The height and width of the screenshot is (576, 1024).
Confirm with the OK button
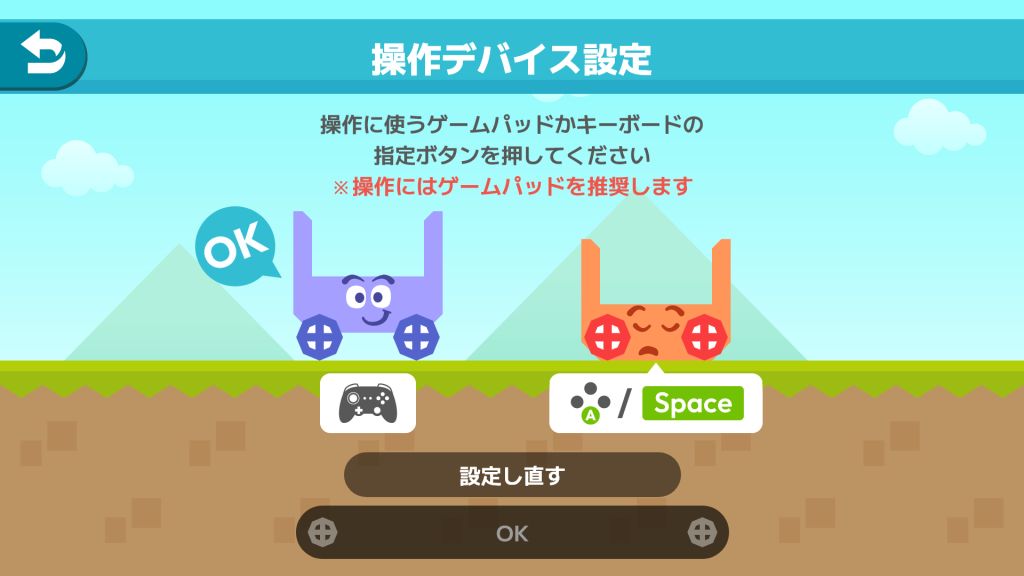pos(512,533)
